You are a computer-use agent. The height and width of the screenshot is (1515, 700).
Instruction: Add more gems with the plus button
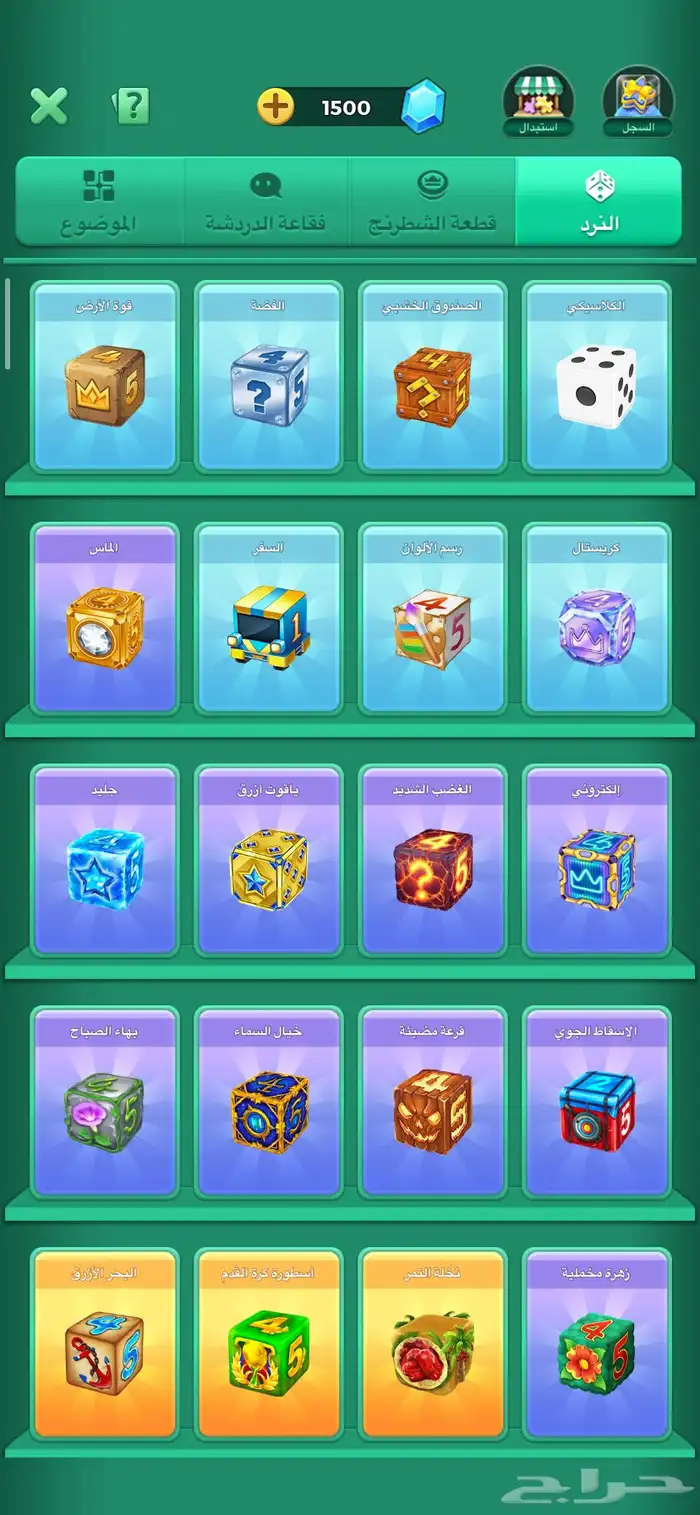click(276, 106)
